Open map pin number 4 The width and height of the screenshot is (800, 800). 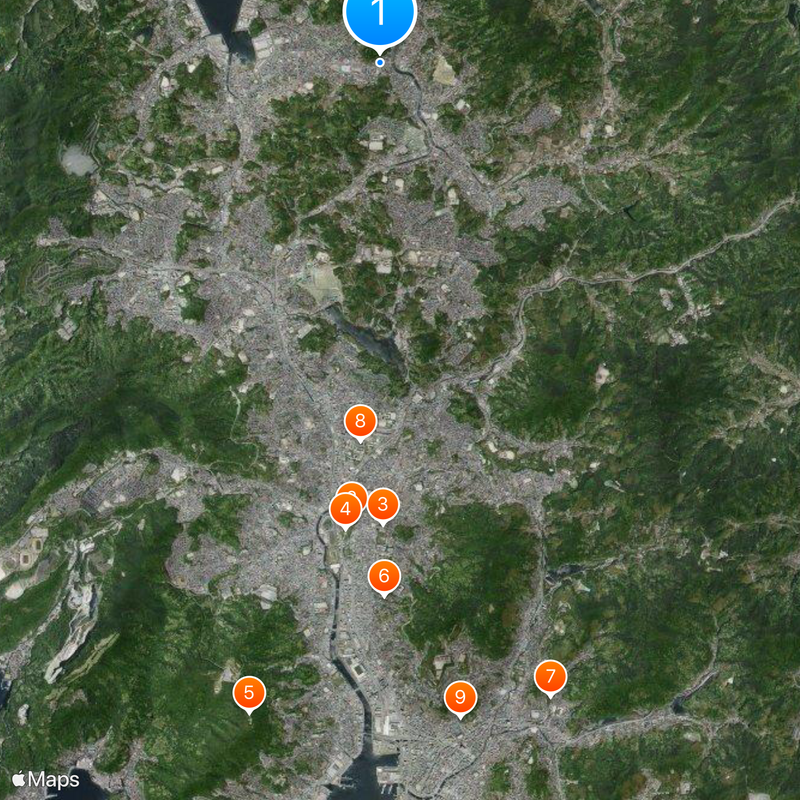point(345,510)
